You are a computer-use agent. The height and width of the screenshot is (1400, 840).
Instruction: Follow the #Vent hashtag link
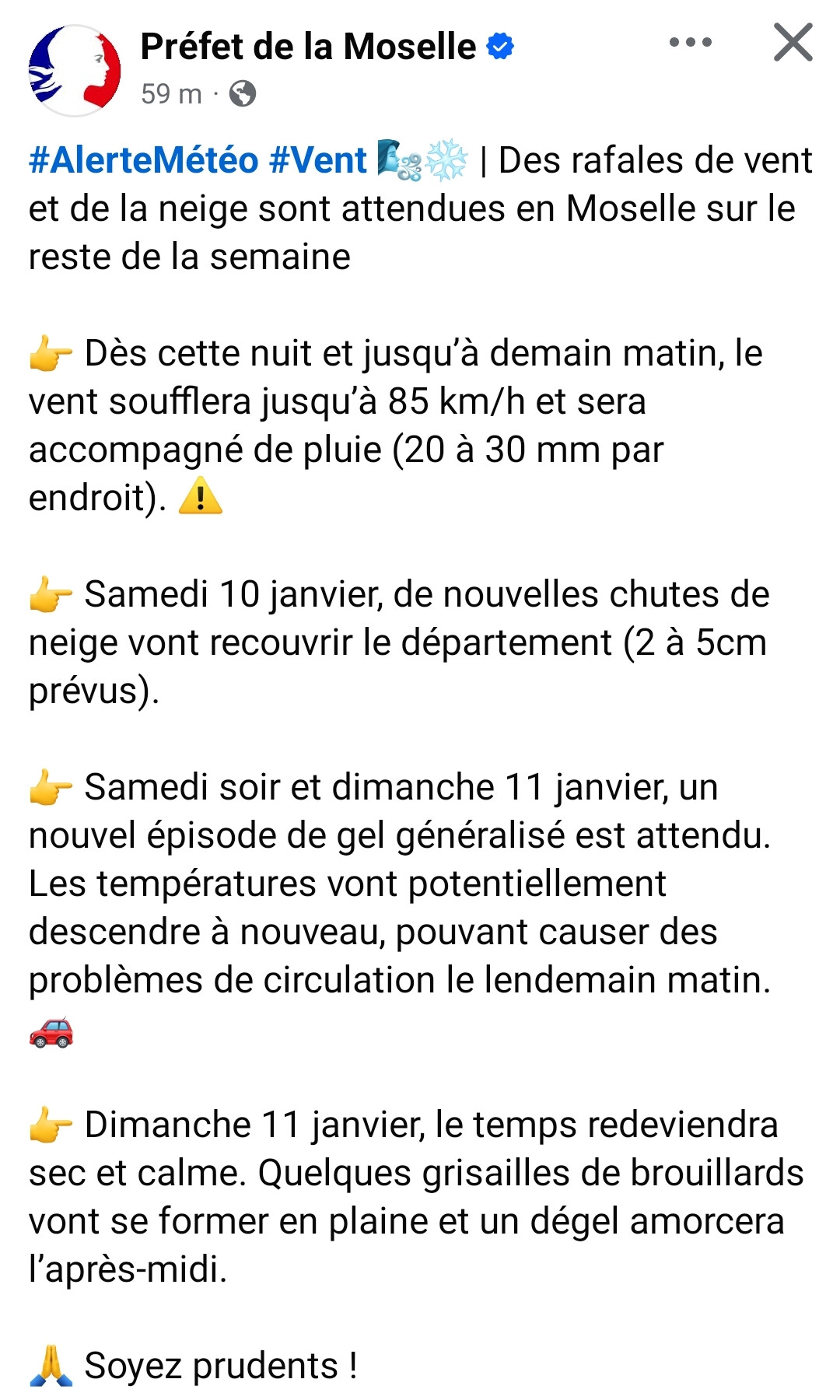[x=317, y=161]
